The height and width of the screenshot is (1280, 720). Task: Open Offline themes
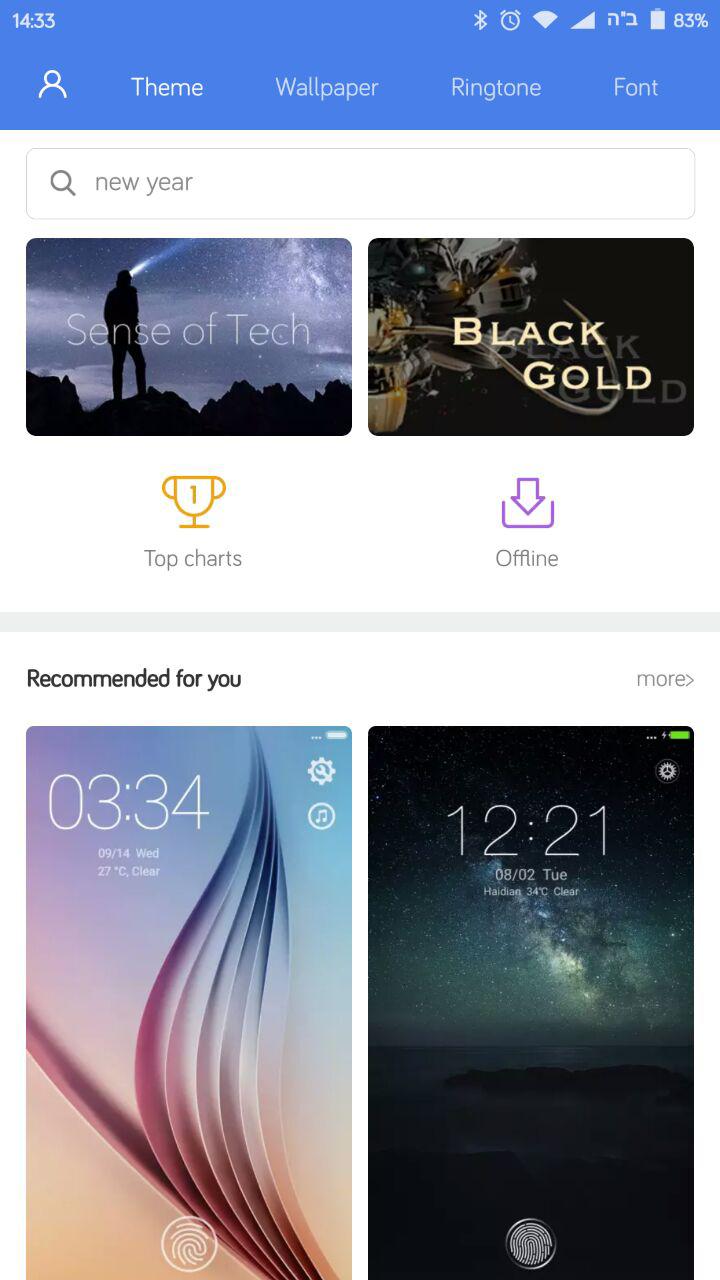(x=527, y=523)
